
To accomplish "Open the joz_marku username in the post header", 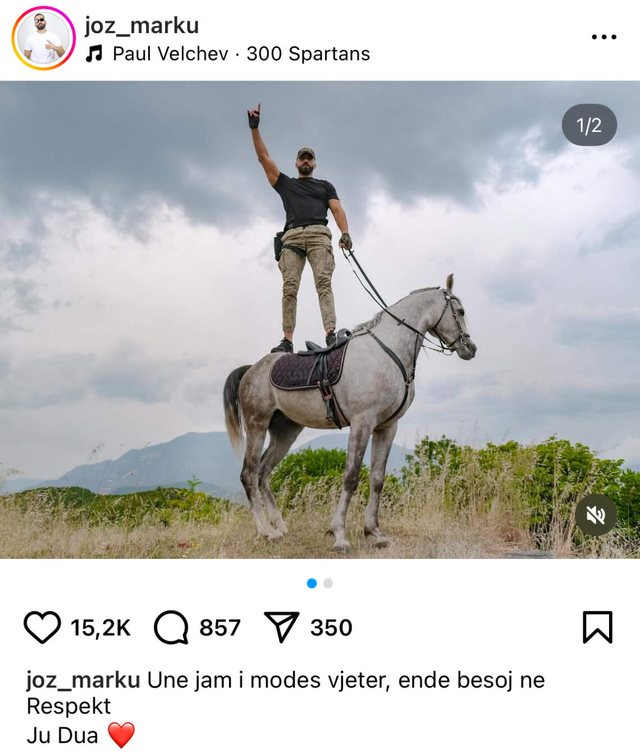I will [141, 26].
